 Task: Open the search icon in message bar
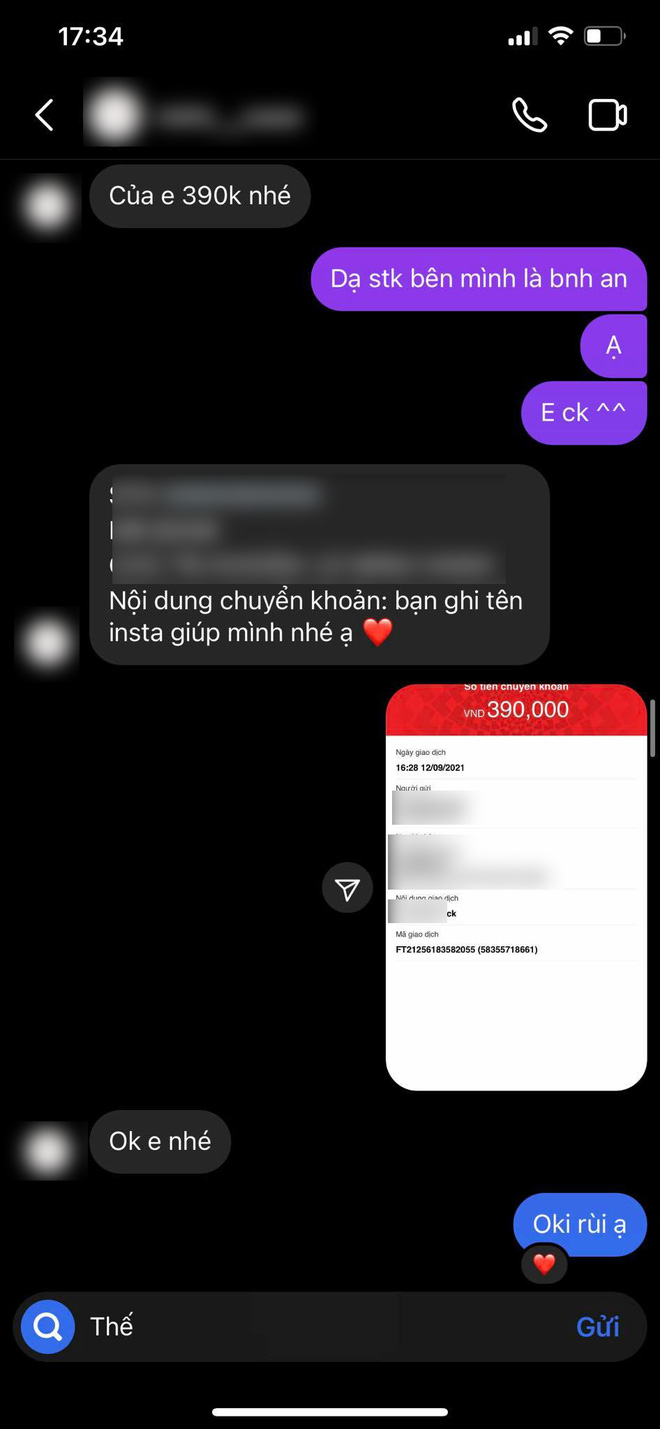coord(48,1326)
